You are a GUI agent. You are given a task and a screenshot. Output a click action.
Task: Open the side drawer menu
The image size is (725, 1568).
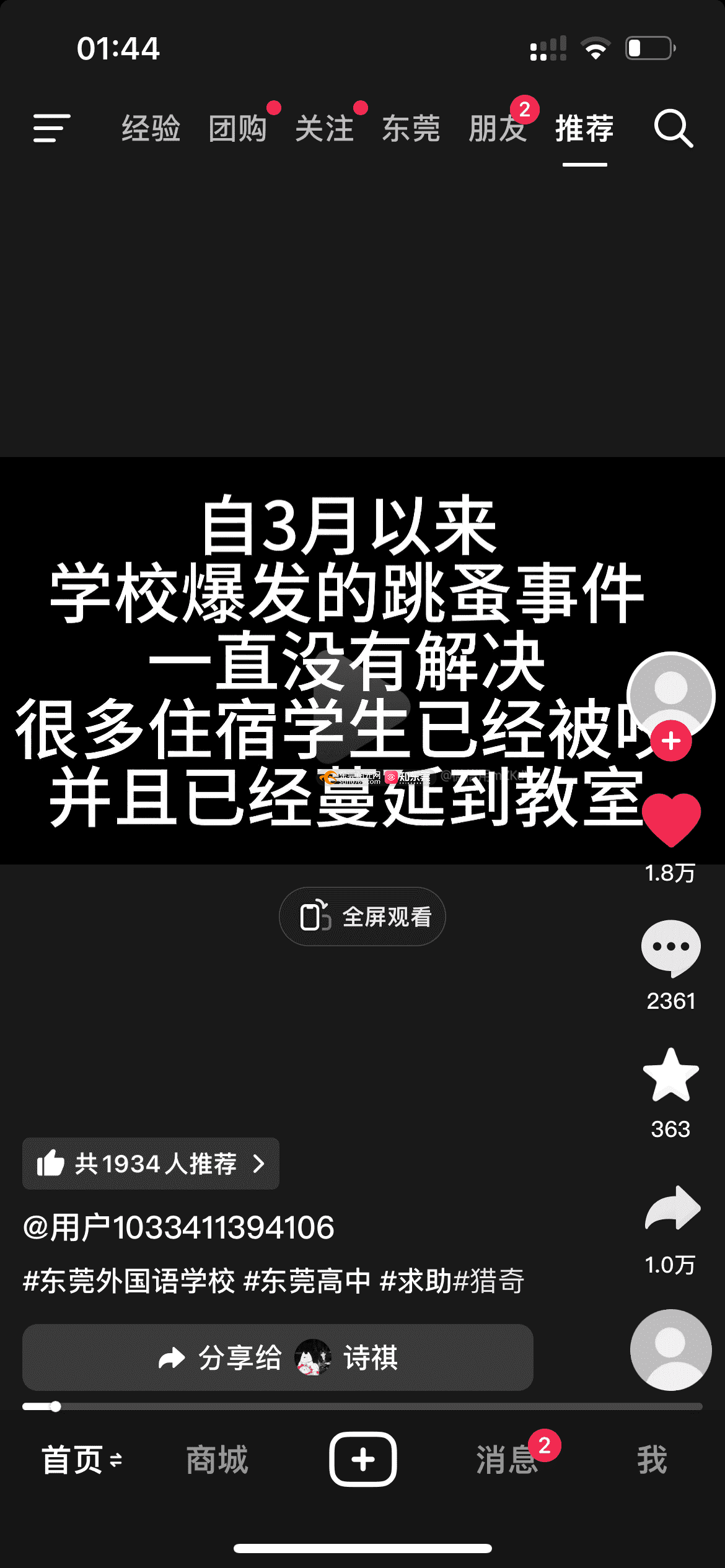click(51, 128)
